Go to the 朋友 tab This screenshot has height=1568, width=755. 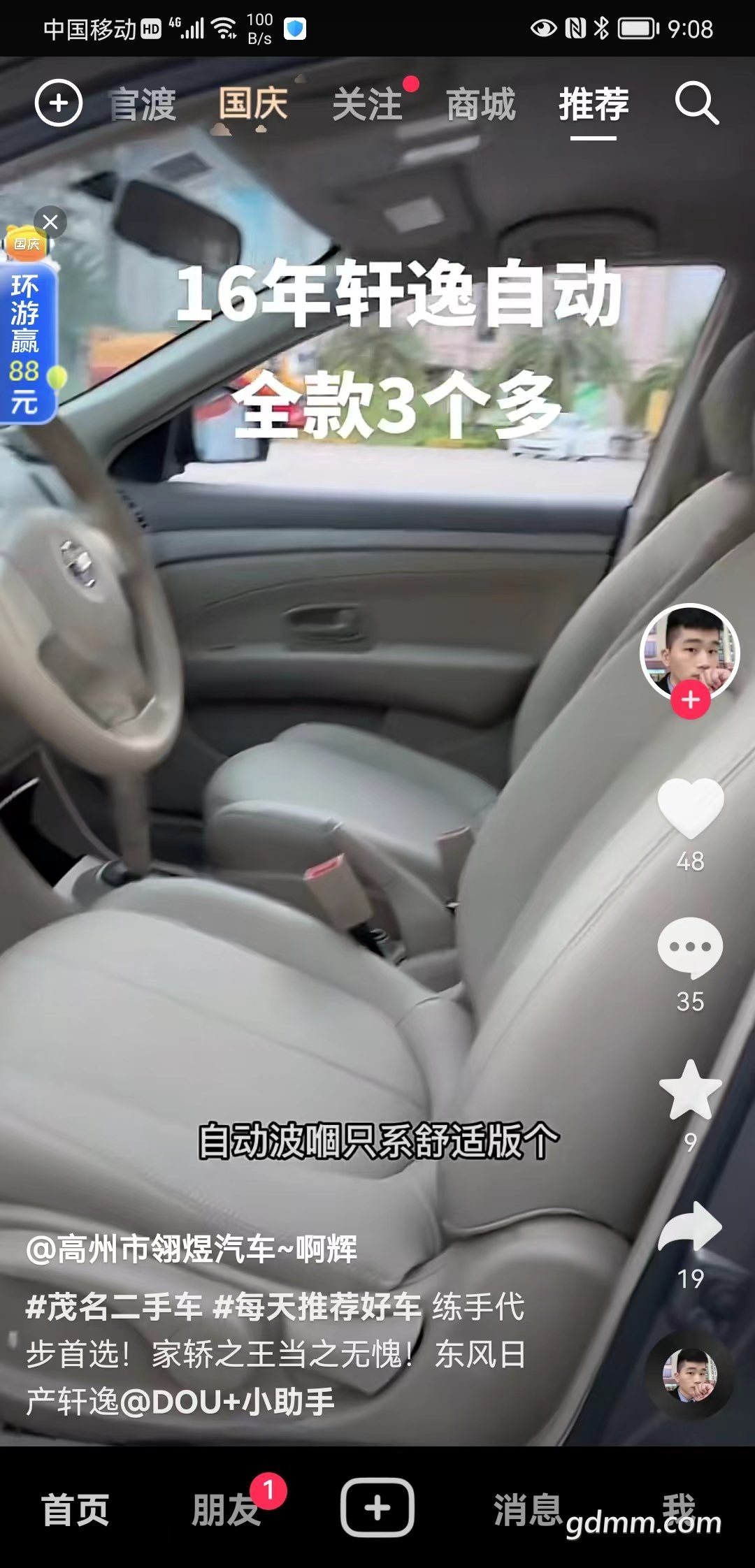click(225, 1509)
